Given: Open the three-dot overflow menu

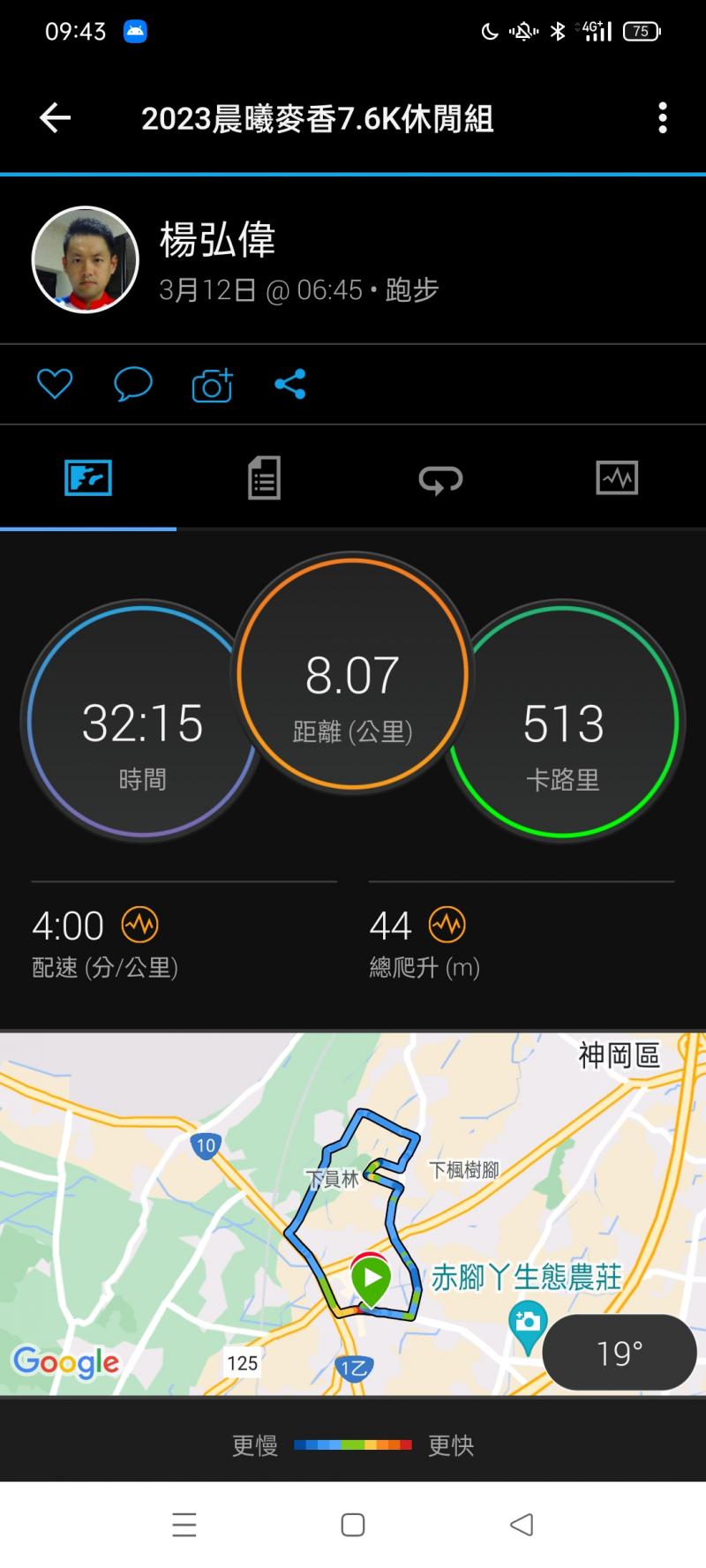Looking at the screenshot, I should click(662, 118).
